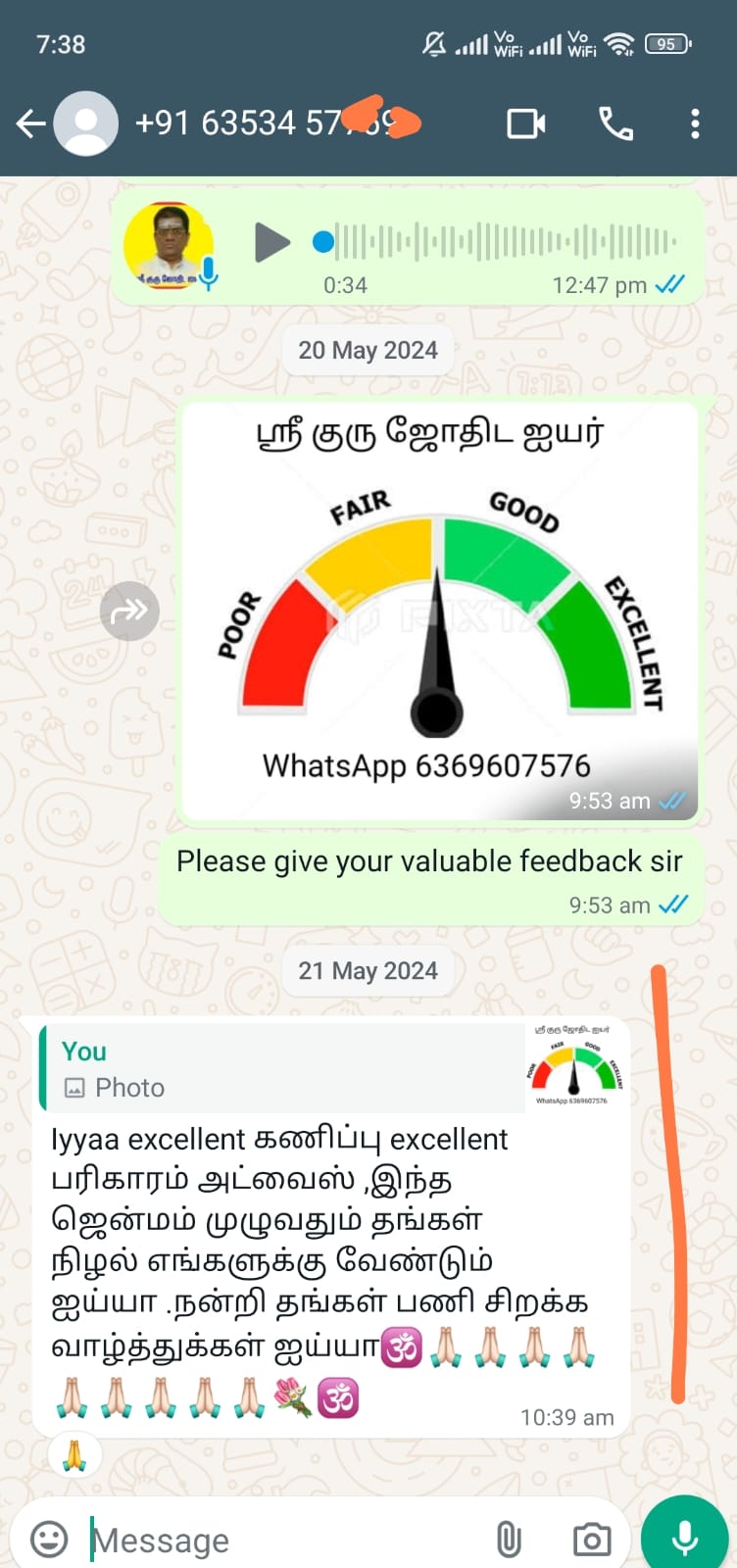The height and width of the screenshot is (1568, 737).
Task: Attach a file with the paperclip
Action: pyautogui.click(x=509, y=1540)
